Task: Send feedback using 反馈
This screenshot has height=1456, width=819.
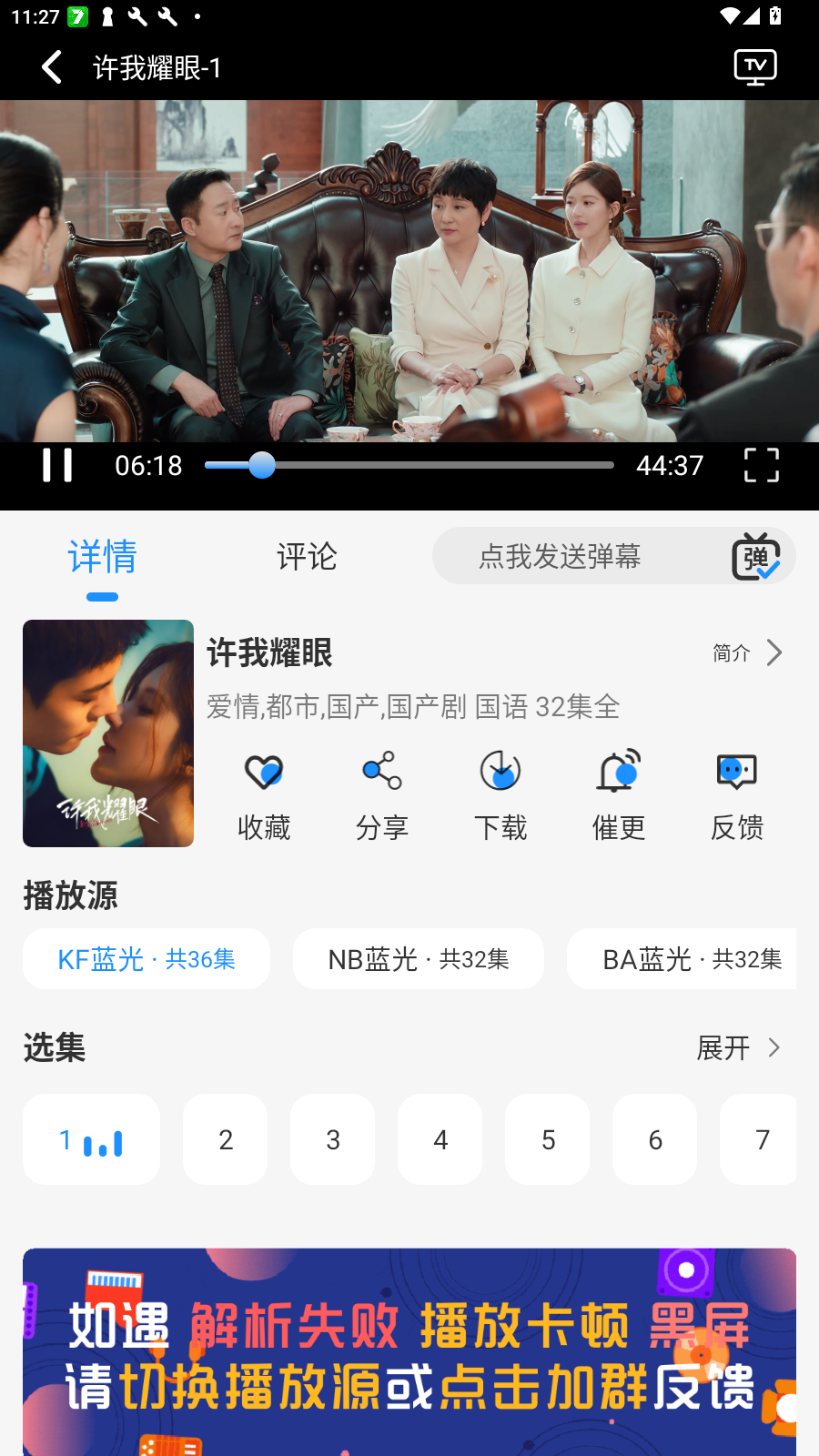Action: [736, 794]
